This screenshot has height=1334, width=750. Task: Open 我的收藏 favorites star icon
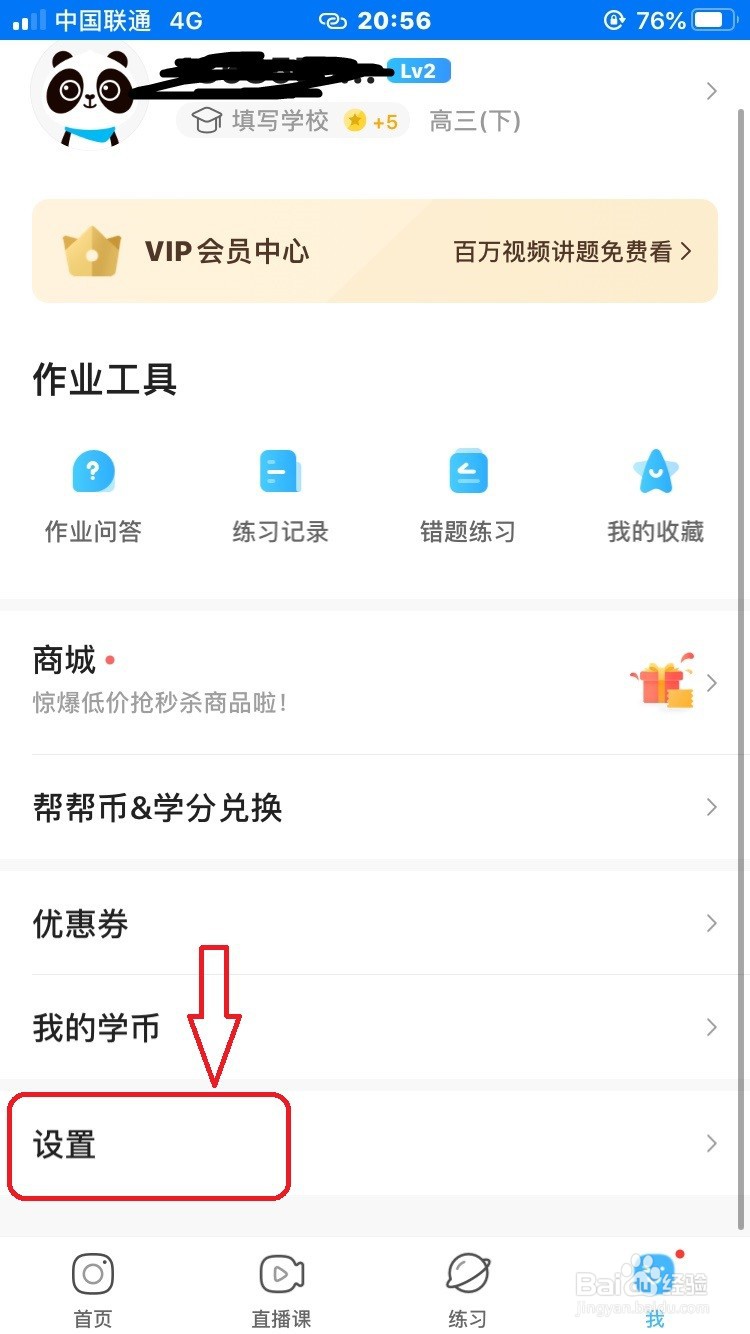point(655,471)
